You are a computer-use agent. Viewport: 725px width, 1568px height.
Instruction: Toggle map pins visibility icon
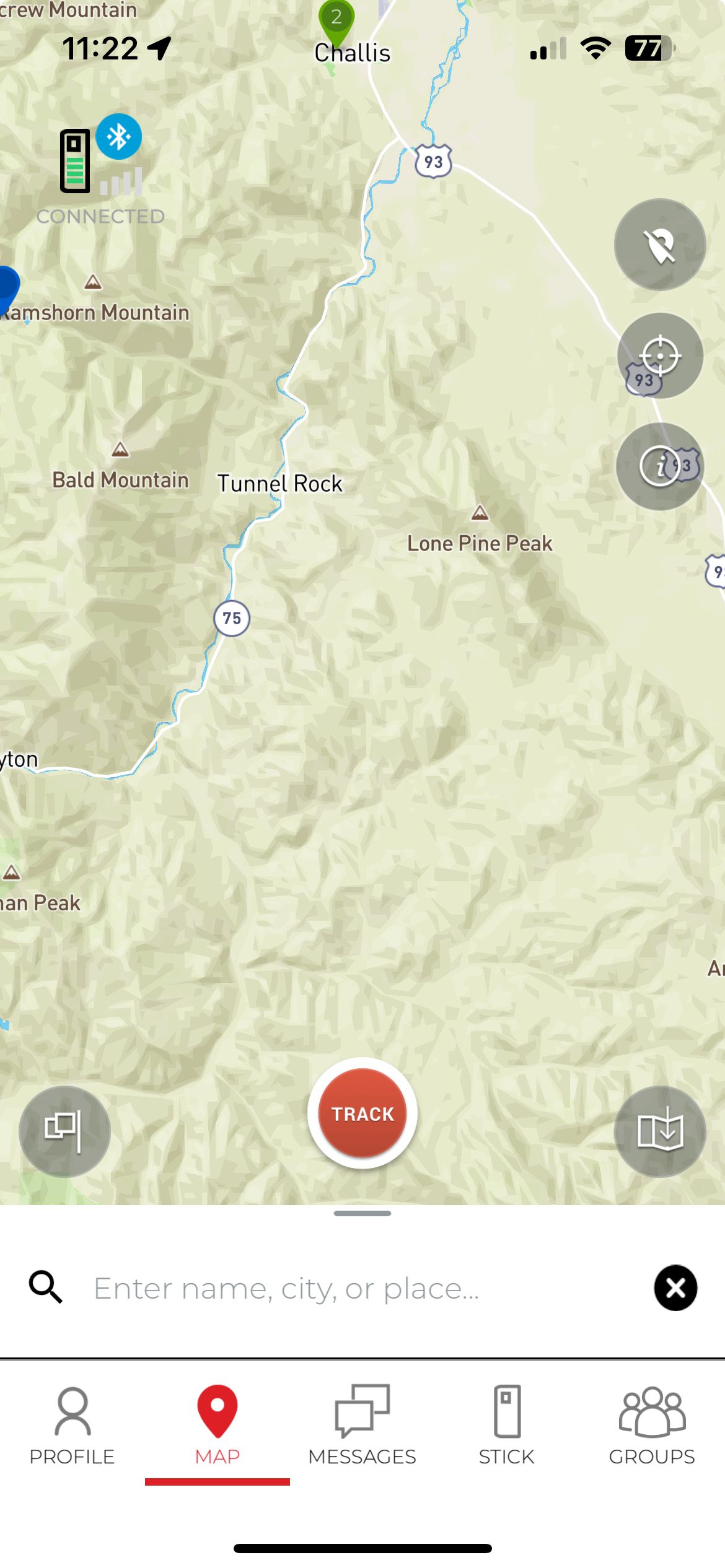[660, 245]
